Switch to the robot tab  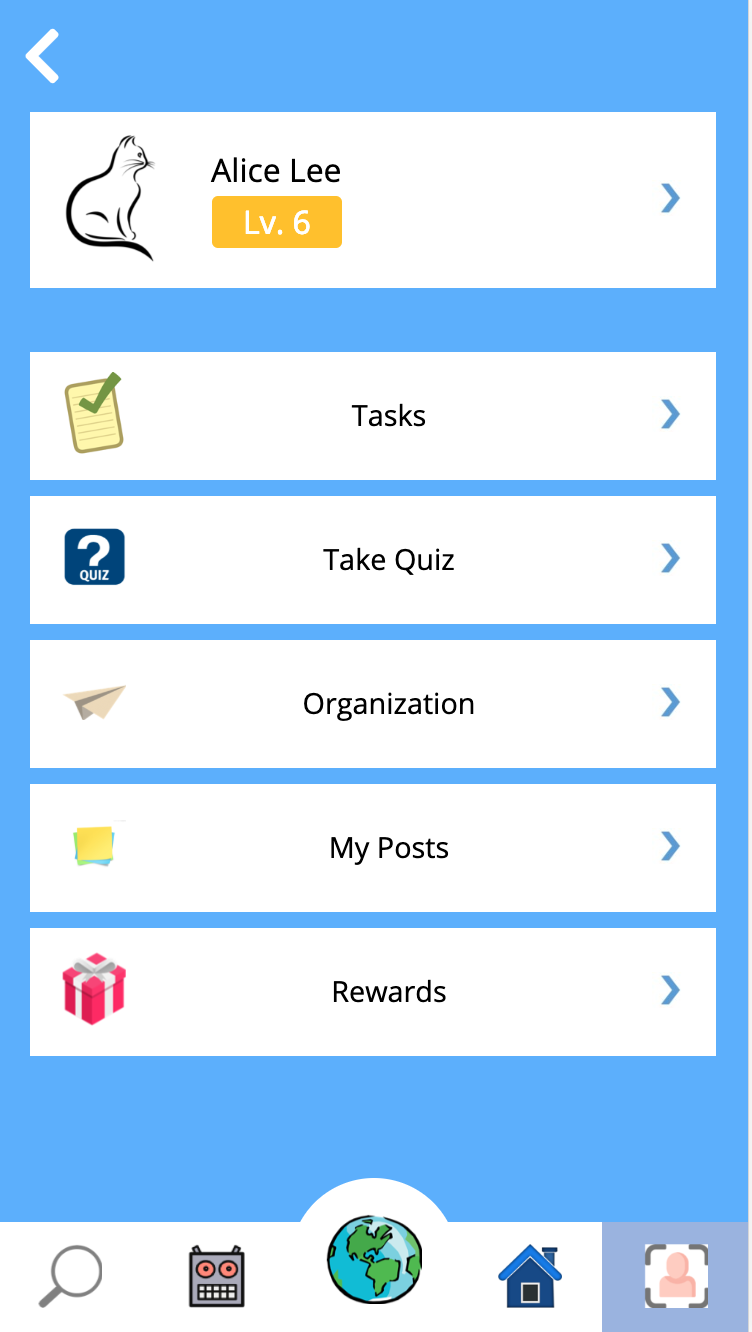(x=217, y=1276)
